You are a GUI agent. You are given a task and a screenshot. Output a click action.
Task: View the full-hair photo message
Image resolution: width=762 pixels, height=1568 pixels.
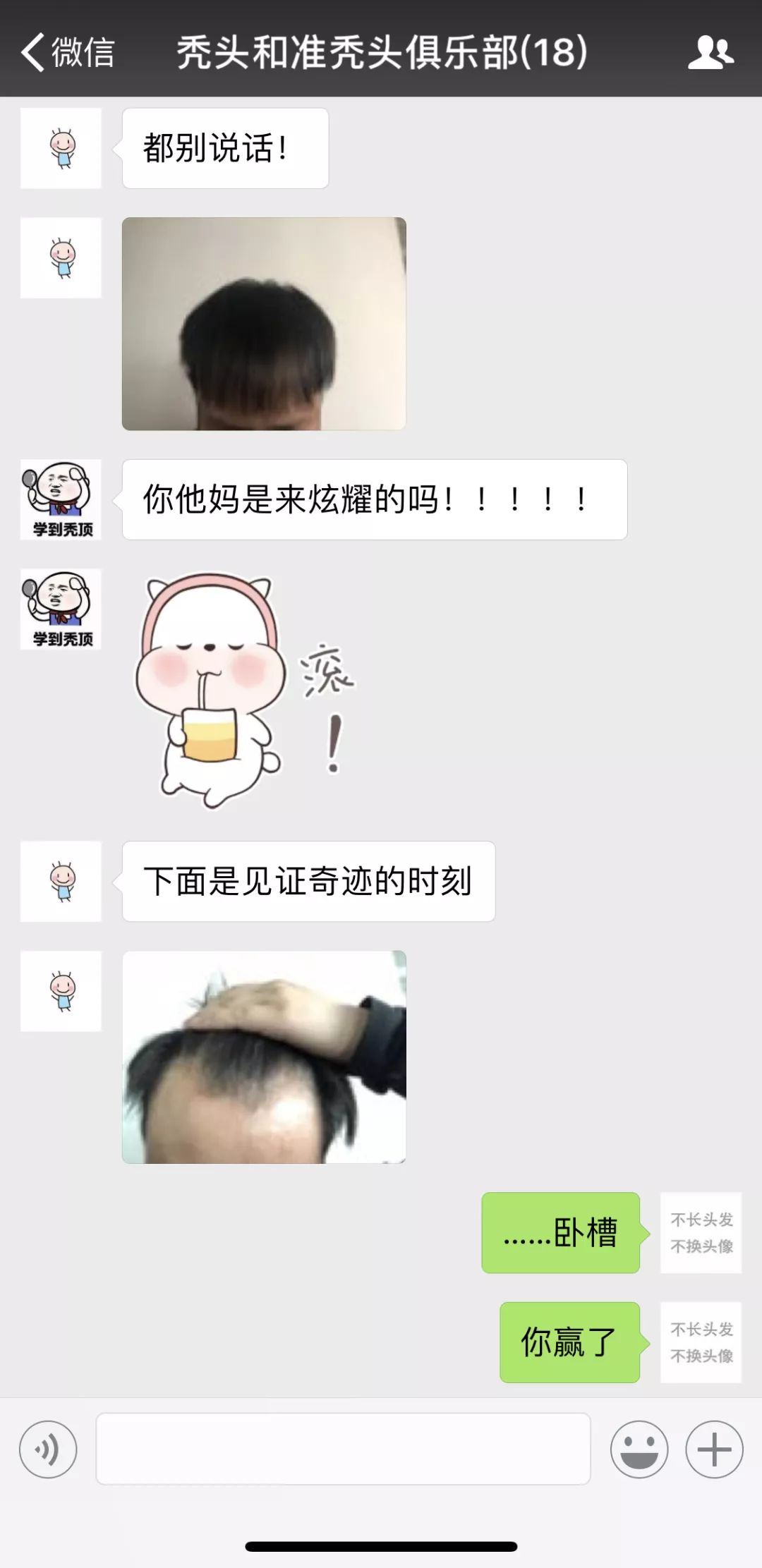(264, 324)
